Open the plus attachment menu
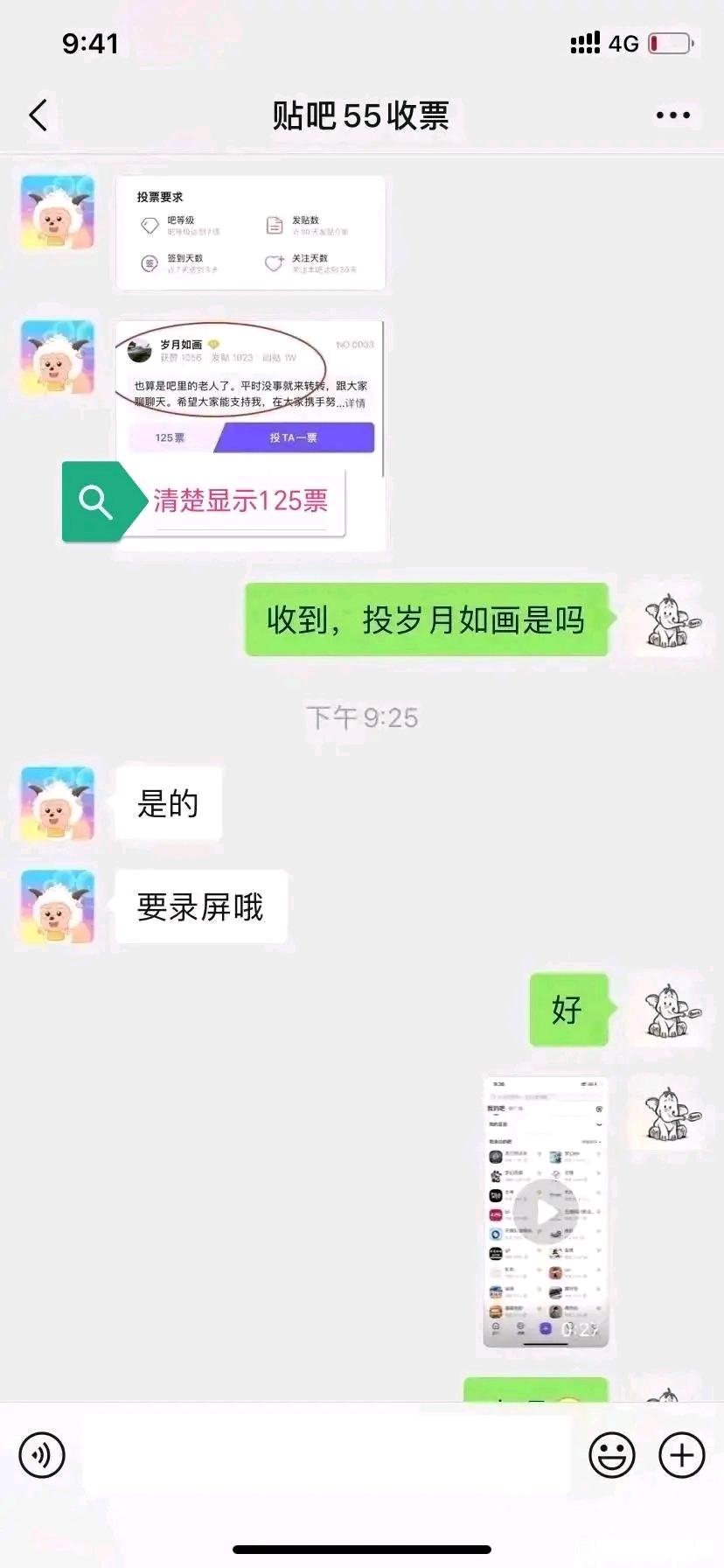This screenshot has width=724, height=1568. click(682, 1455)
